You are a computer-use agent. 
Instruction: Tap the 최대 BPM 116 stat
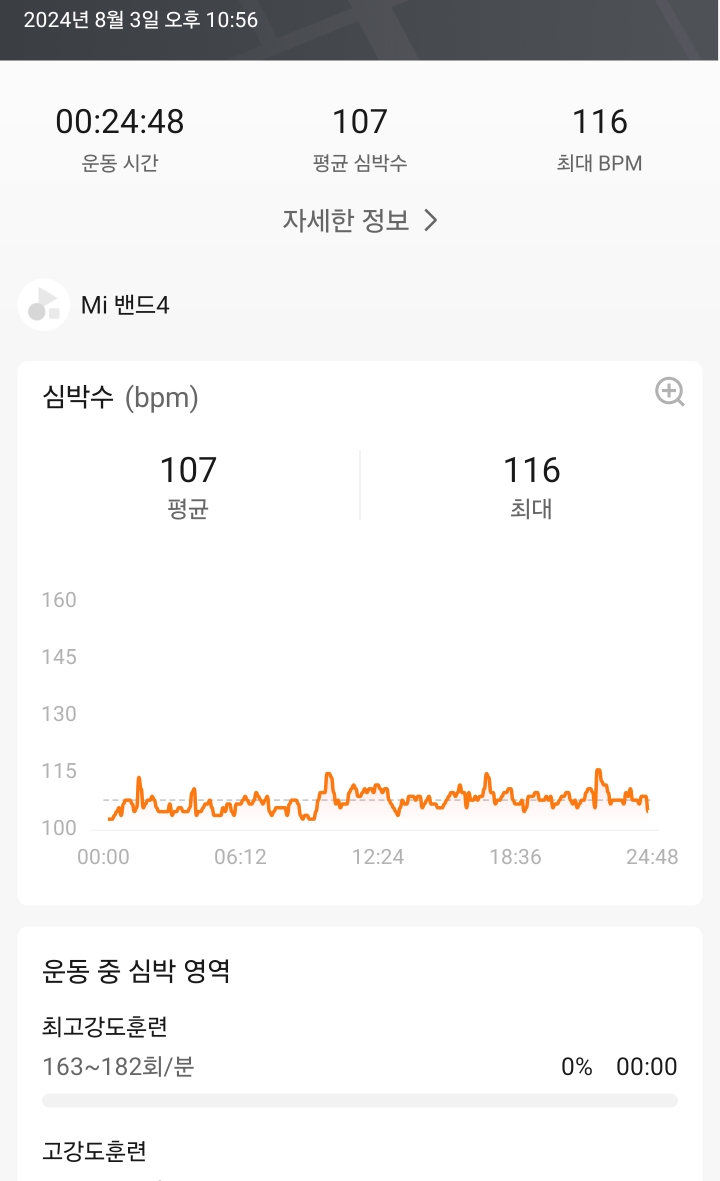tap(598, 133)
